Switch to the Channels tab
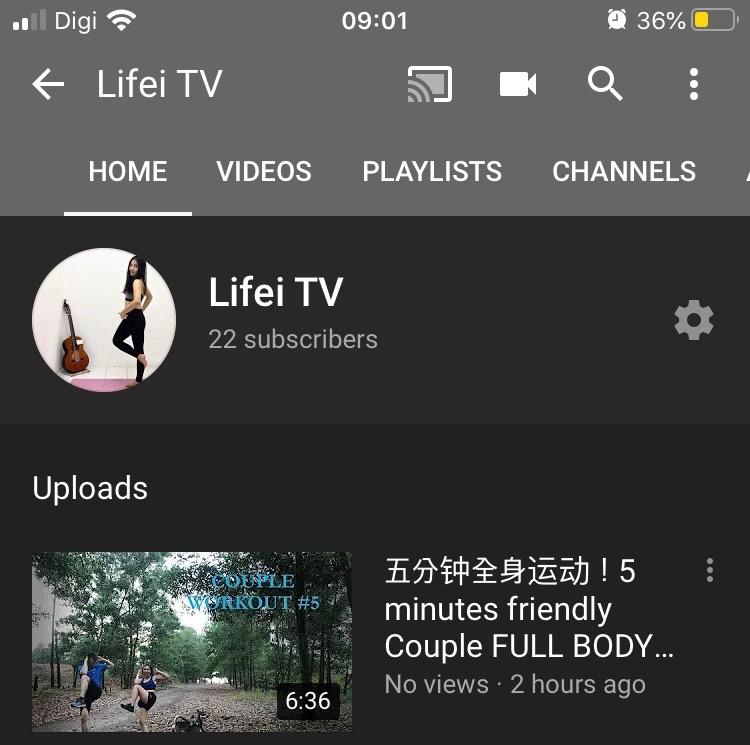Screen dimensions: 750x745 pyautogui.click(x=624, y=171)
